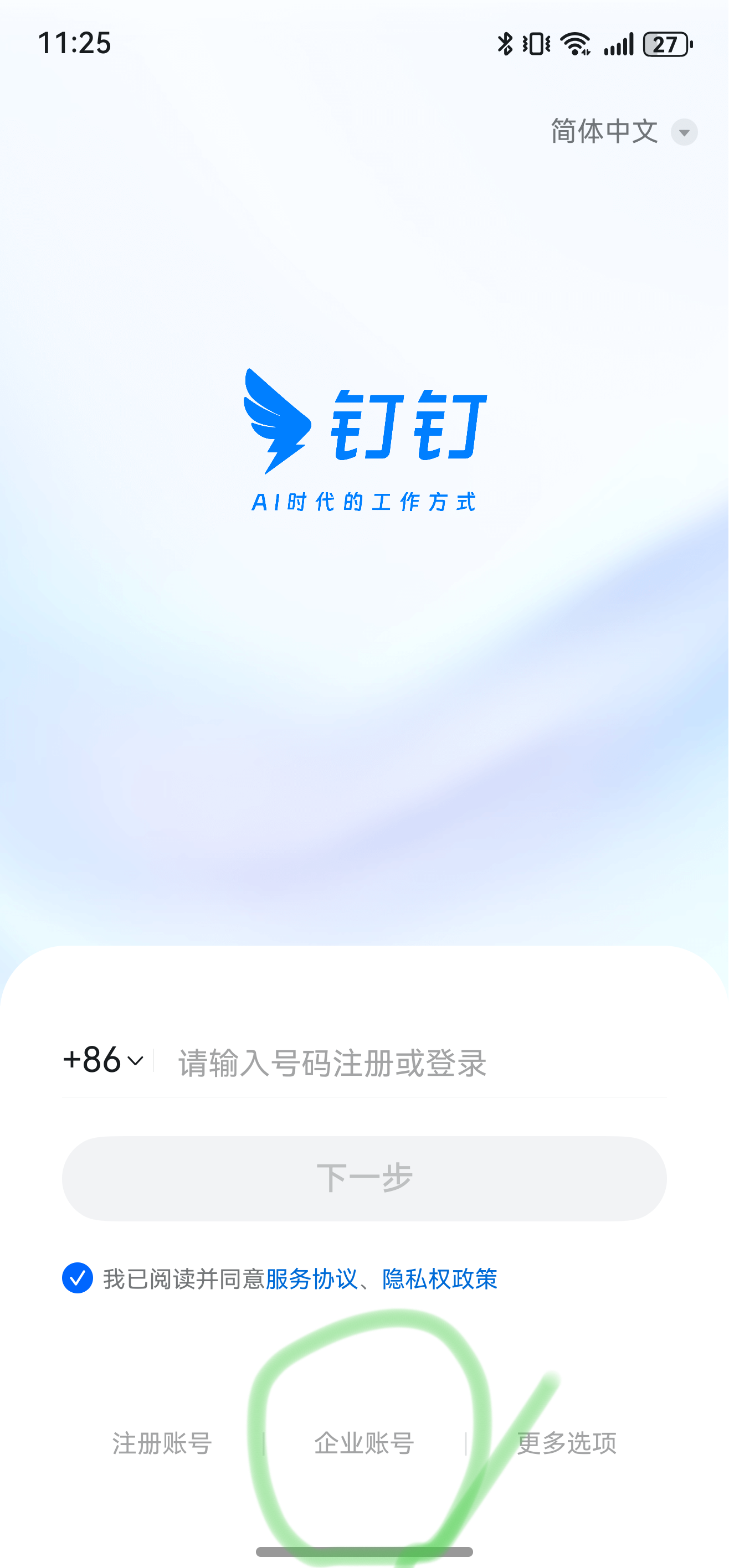
Task: Uncheck the agreement checkbox
Action: point(78,1278)
